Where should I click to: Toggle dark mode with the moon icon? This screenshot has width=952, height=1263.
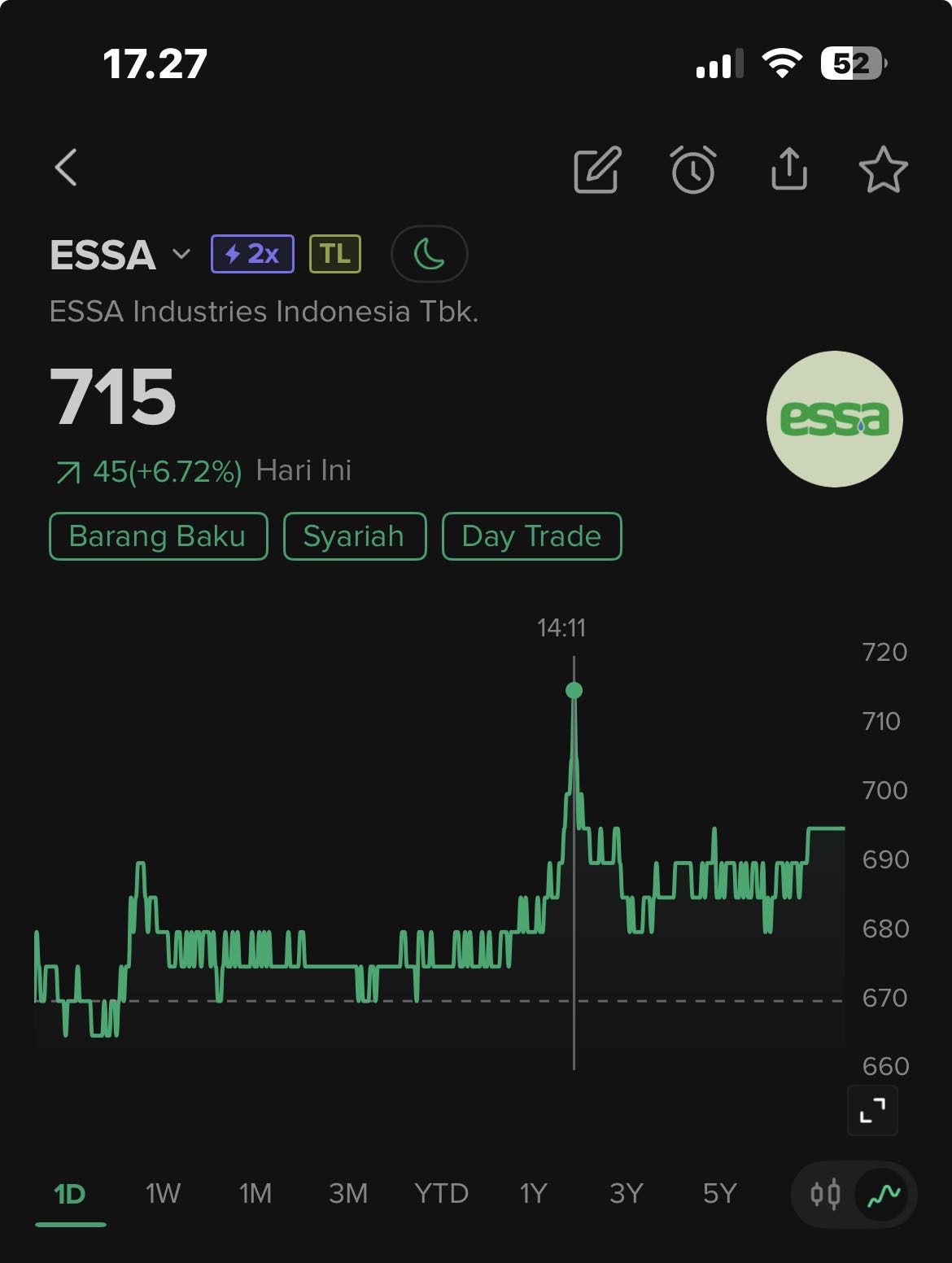[x=429, y=253]
